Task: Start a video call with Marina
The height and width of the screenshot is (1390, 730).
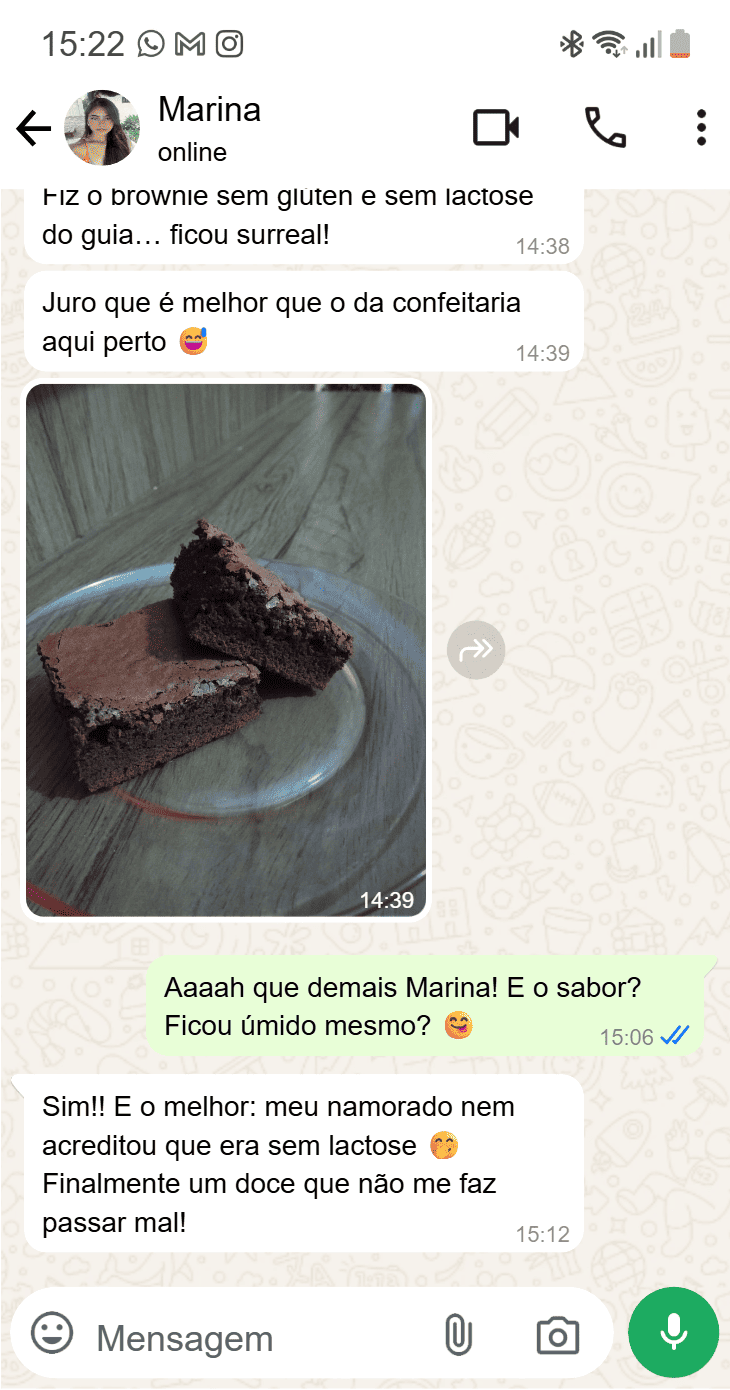Action: pos(496,128)
